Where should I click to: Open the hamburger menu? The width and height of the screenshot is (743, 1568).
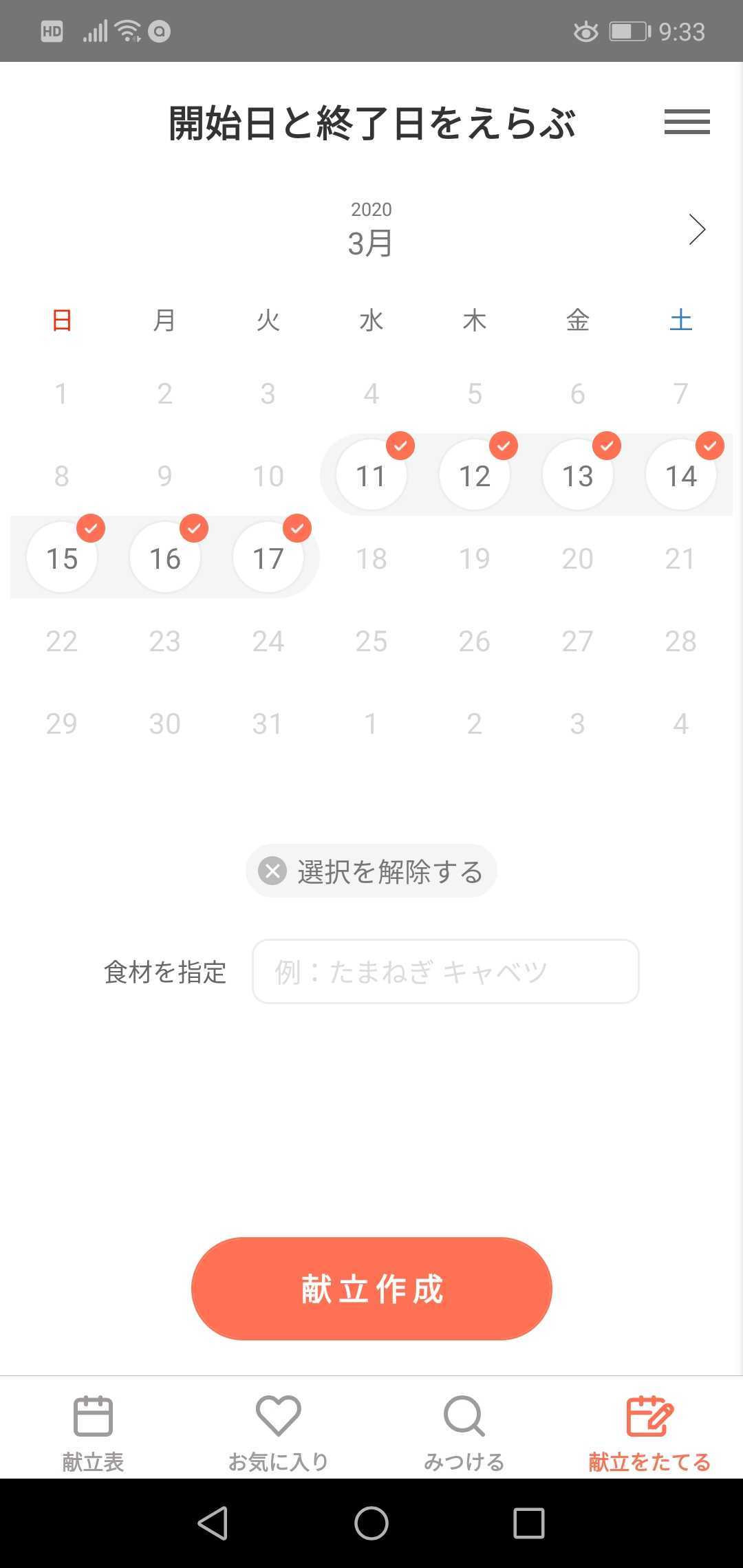tap(687, 122)
